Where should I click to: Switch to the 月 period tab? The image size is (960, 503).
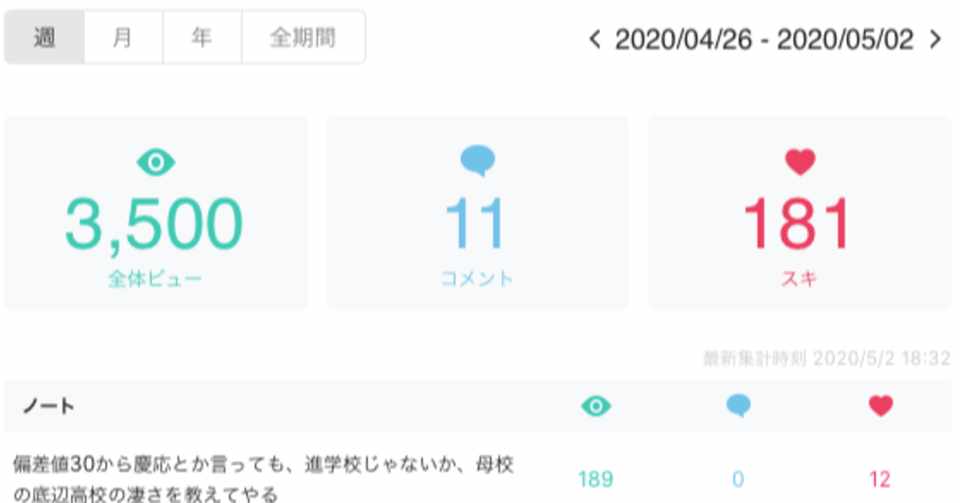[123, 38]
